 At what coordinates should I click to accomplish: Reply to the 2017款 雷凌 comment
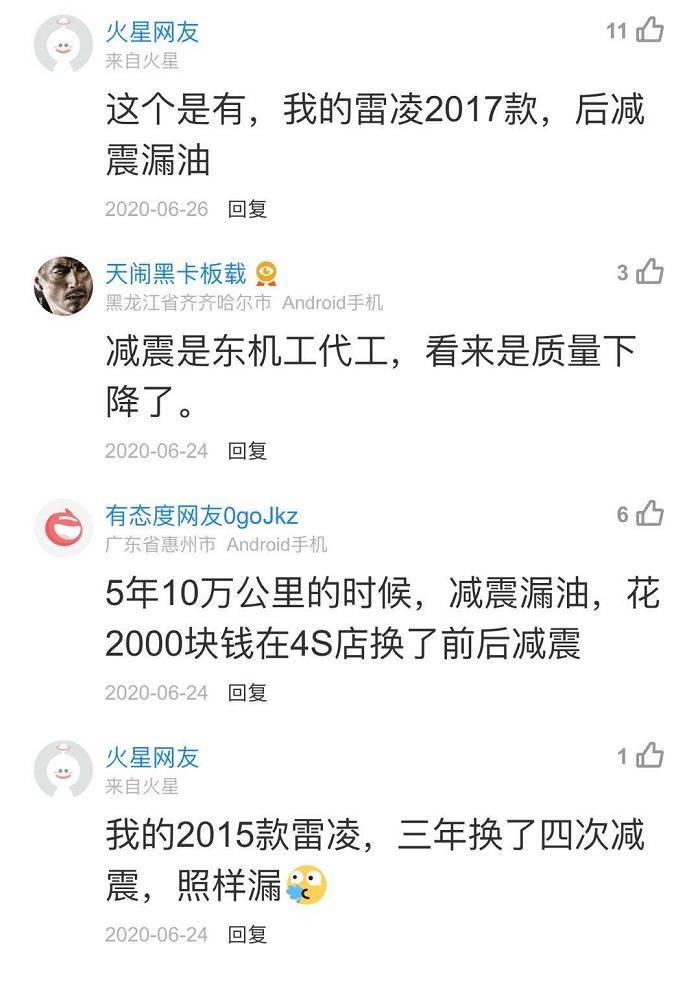(x=247, y=209)
